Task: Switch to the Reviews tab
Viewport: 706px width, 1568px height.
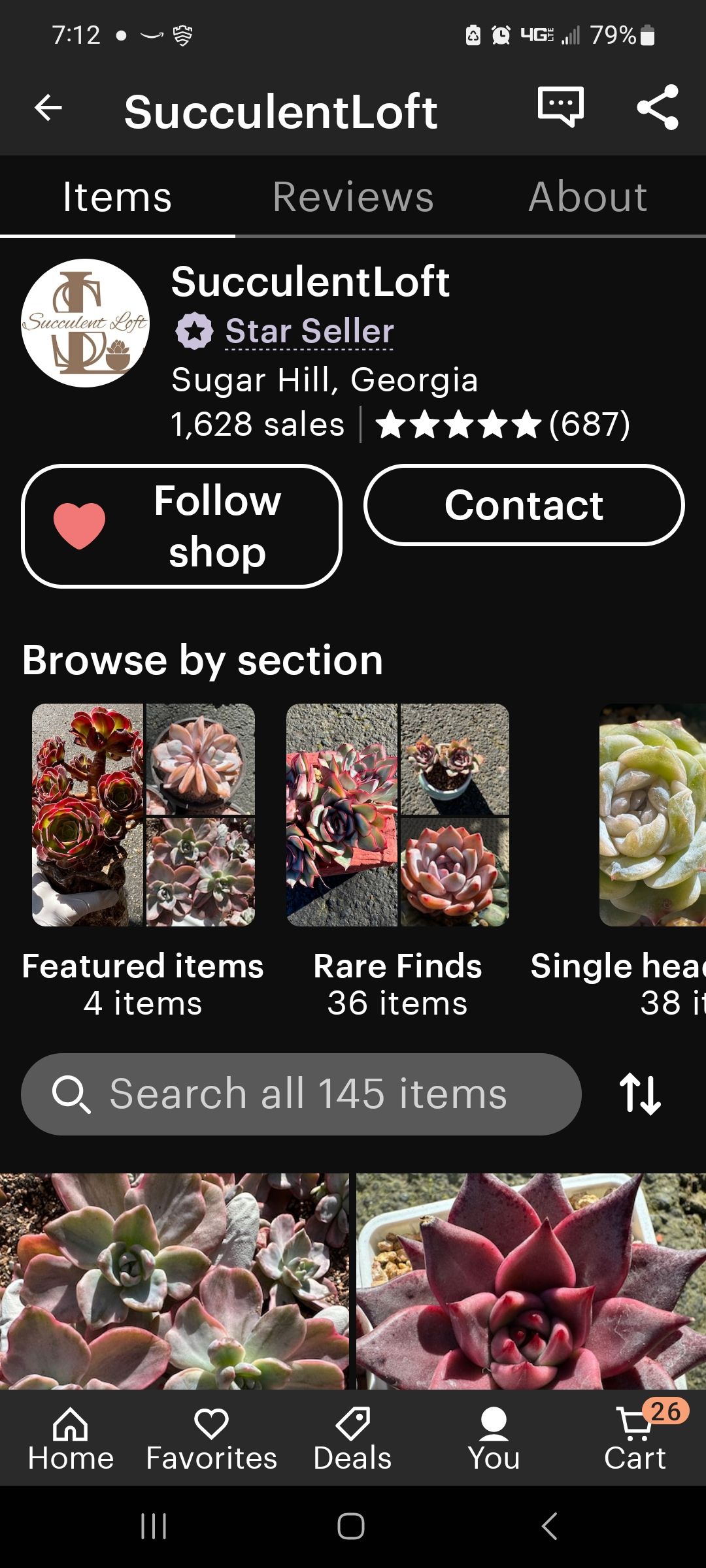Action: tap(353, 197)
